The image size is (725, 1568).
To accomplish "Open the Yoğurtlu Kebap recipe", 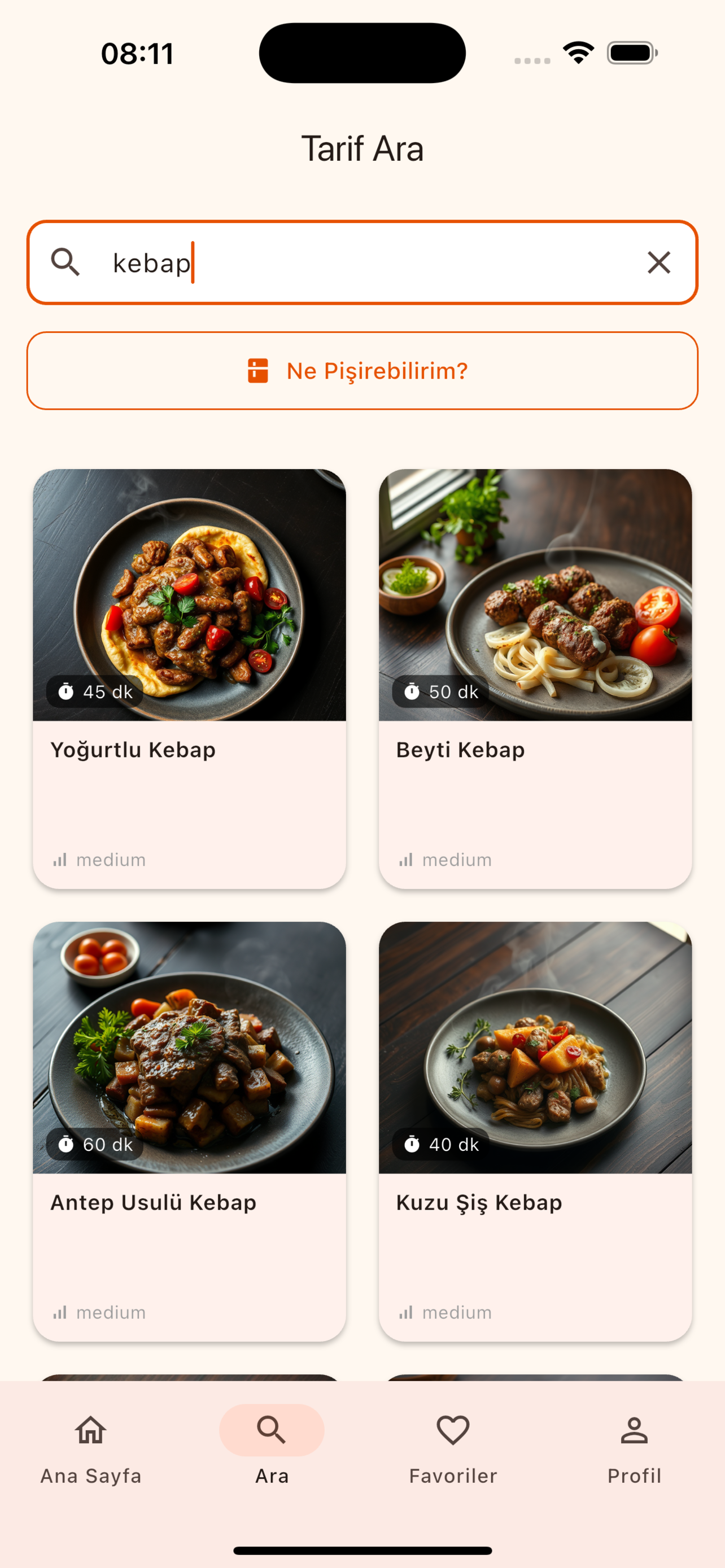I will (189, 678).
